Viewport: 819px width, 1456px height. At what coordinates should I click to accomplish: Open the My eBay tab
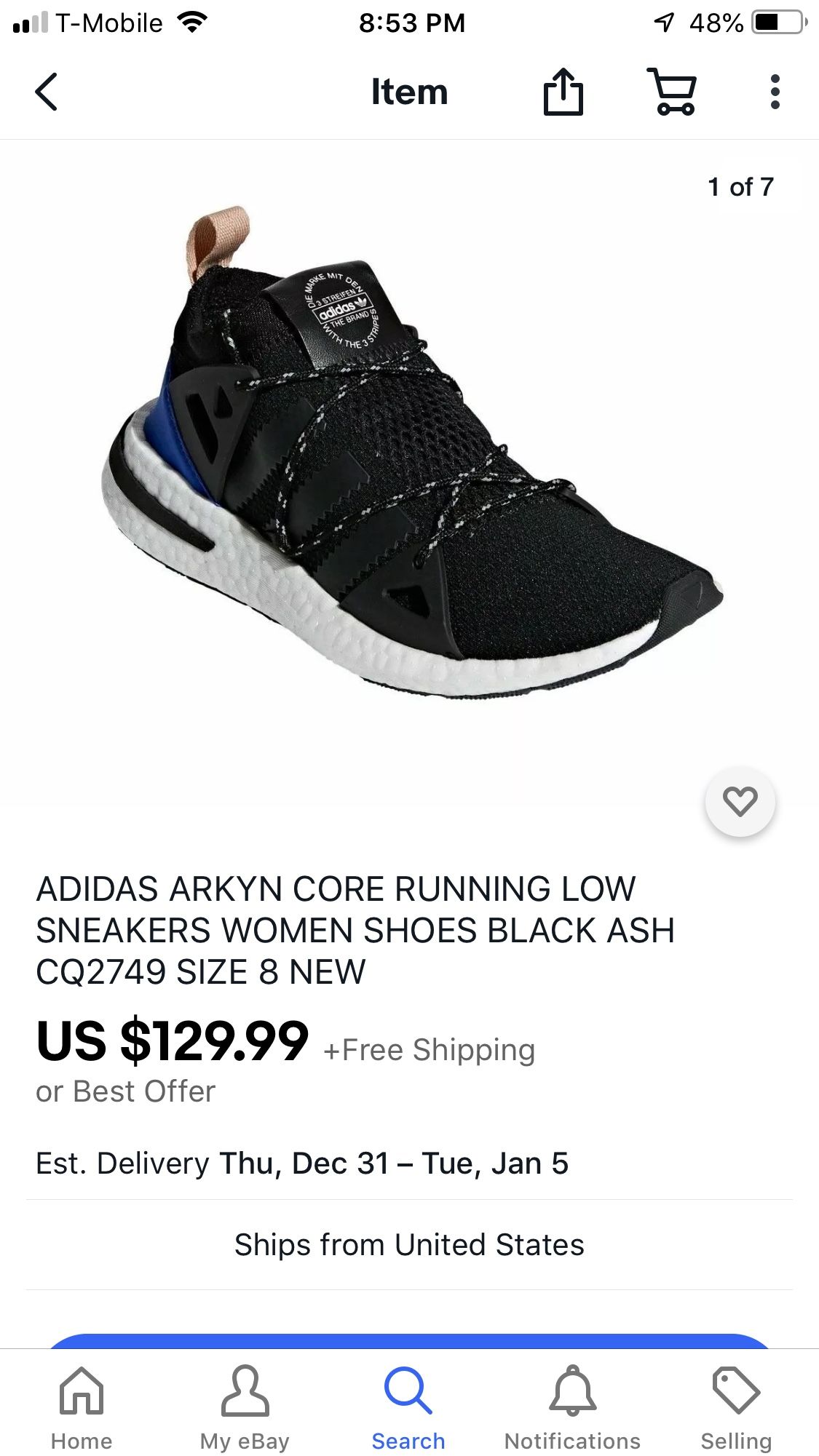pyautogui.click(x=245, y=1409)
